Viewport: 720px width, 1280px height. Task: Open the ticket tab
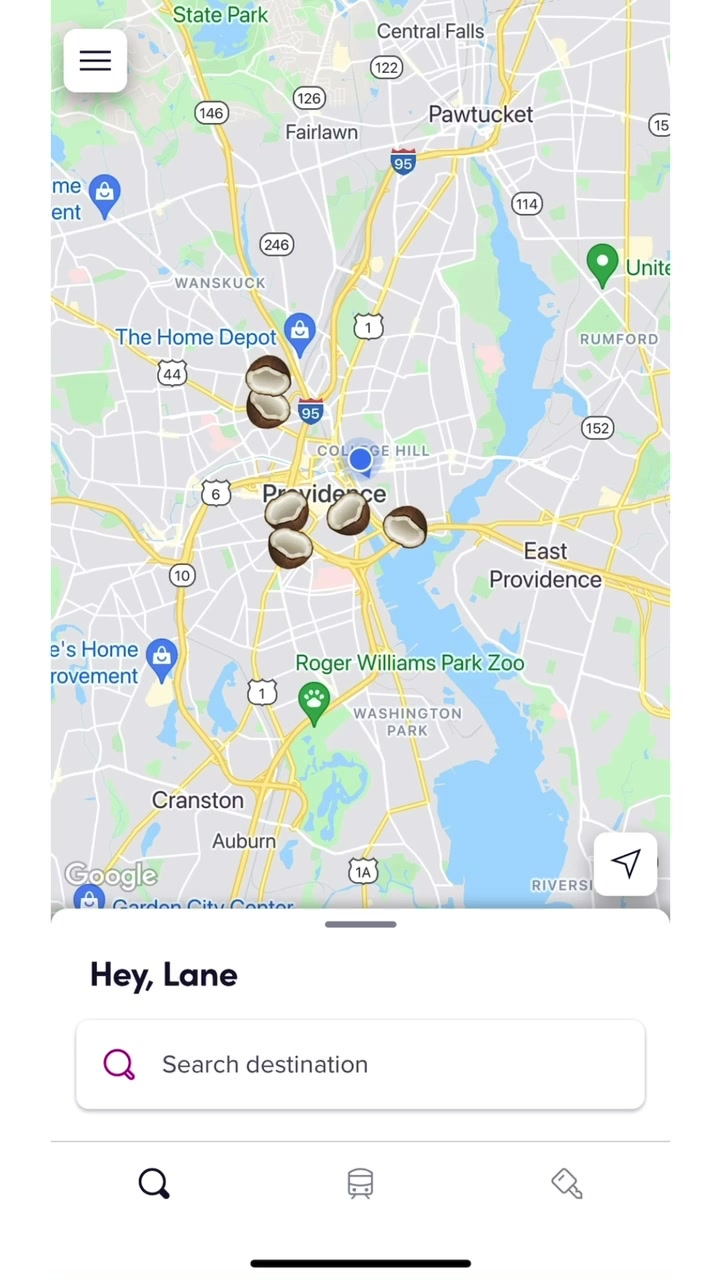pyautogui.click(x=567, y=1184)
